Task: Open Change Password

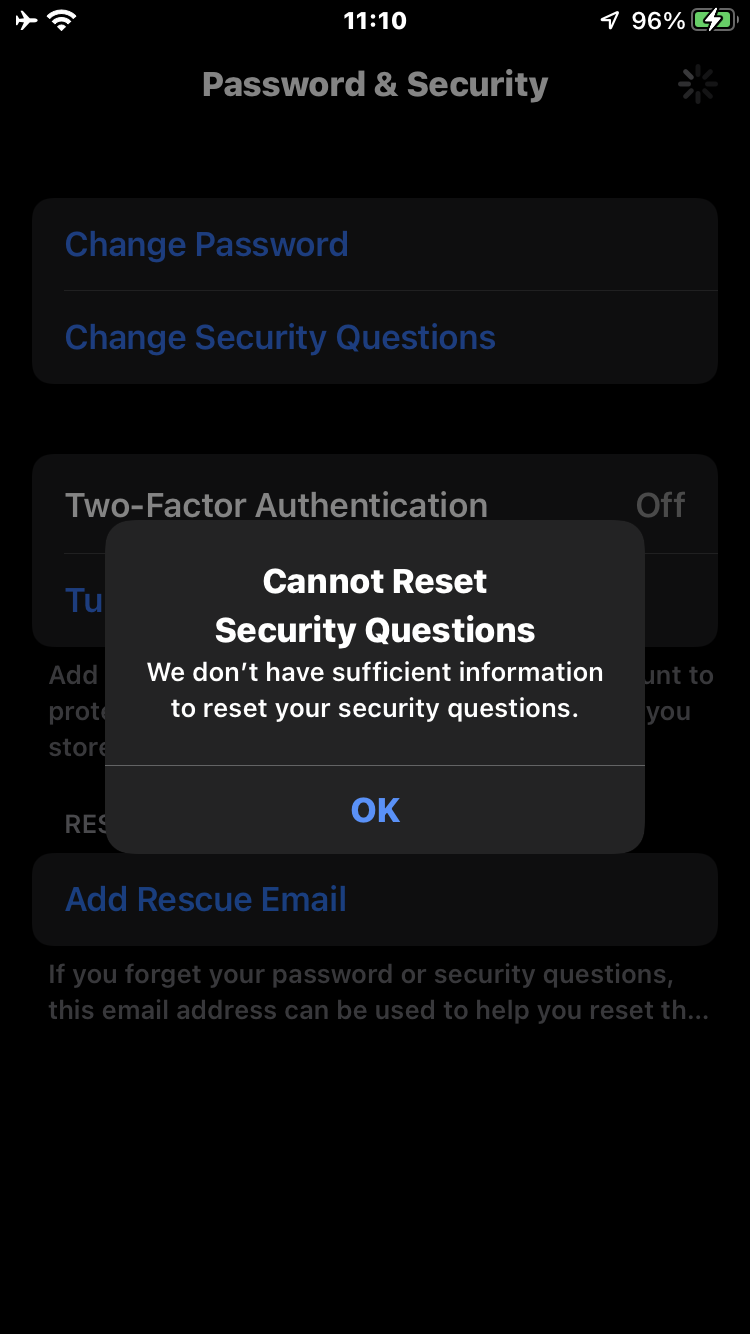Action: (207, 245)
